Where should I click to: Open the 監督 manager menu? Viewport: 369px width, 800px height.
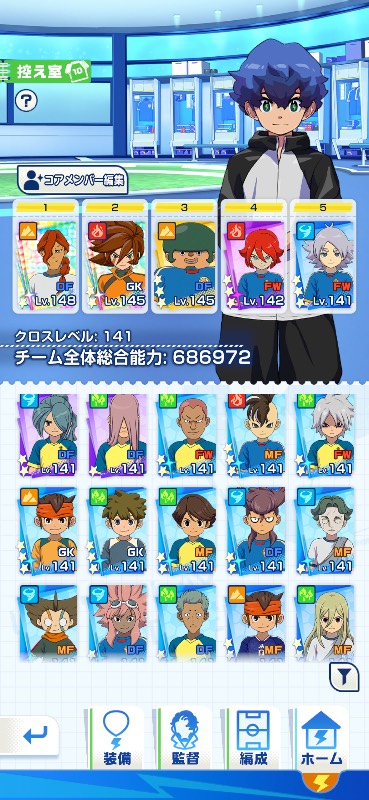pyautogui.click(x=184, y=738)
